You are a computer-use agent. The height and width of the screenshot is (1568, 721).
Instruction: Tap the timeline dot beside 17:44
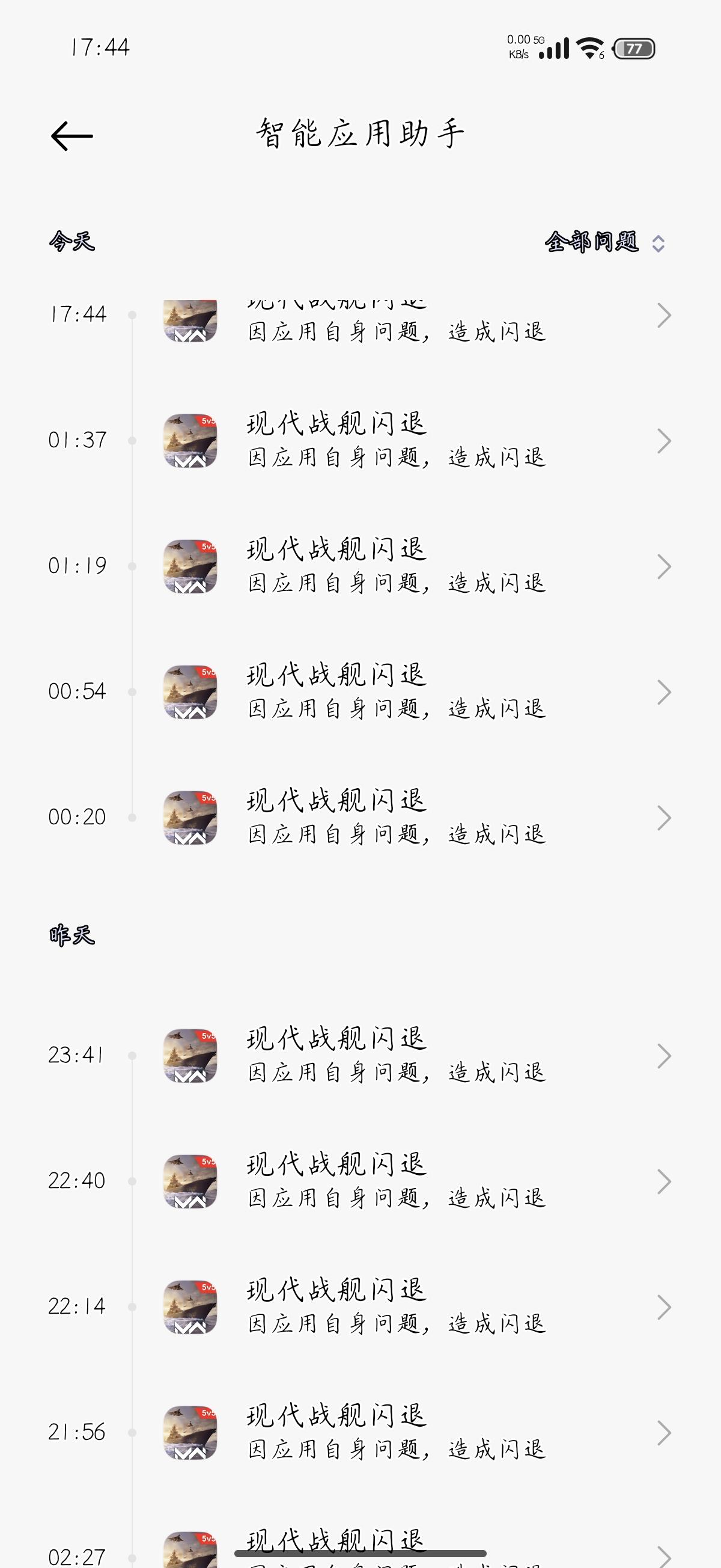pyautogui.click(x=132, y=316)
